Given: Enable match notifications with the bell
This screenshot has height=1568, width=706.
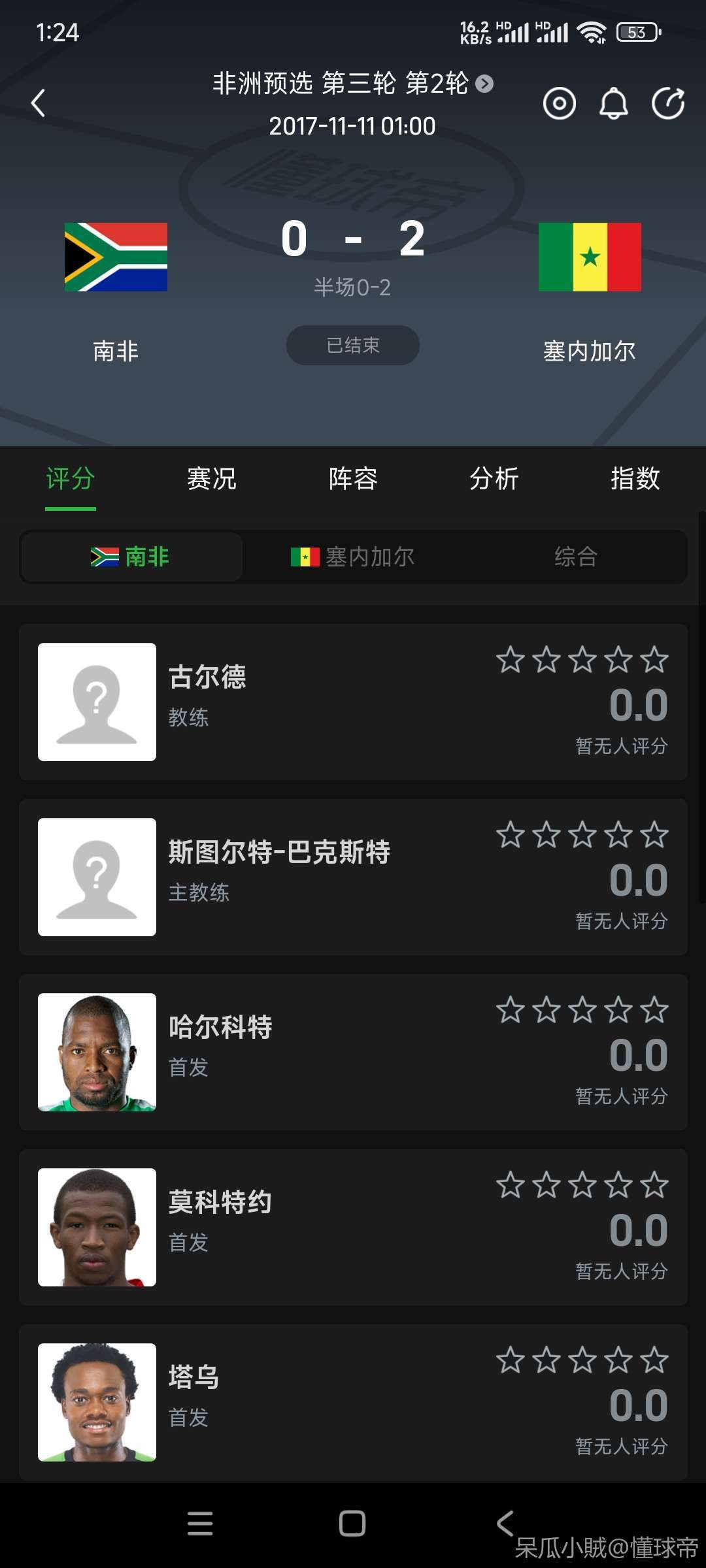Looking at the screenshot, I should [613, 103].
